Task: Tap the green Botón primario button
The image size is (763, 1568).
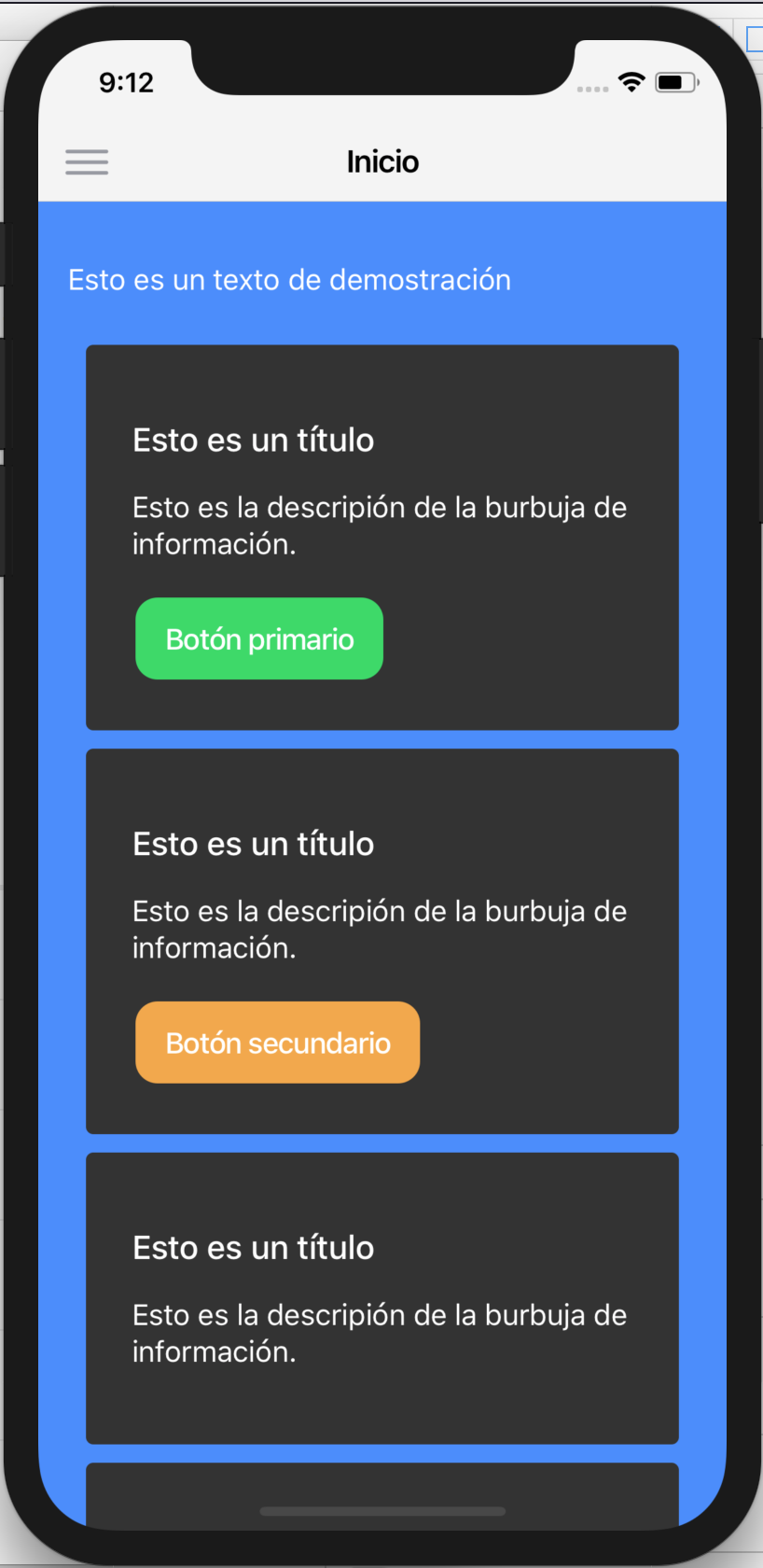Action: pyautogui.click(x=259, y=639)
